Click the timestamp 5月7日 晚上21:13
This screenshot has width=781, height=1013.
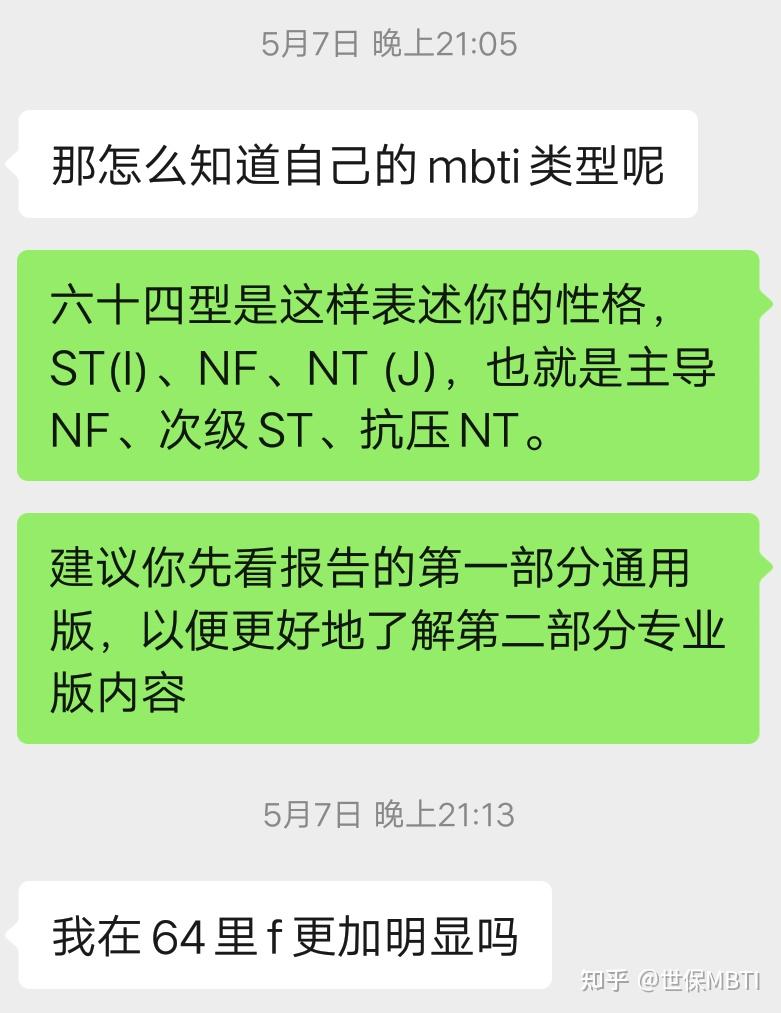[x=390, y=814]
